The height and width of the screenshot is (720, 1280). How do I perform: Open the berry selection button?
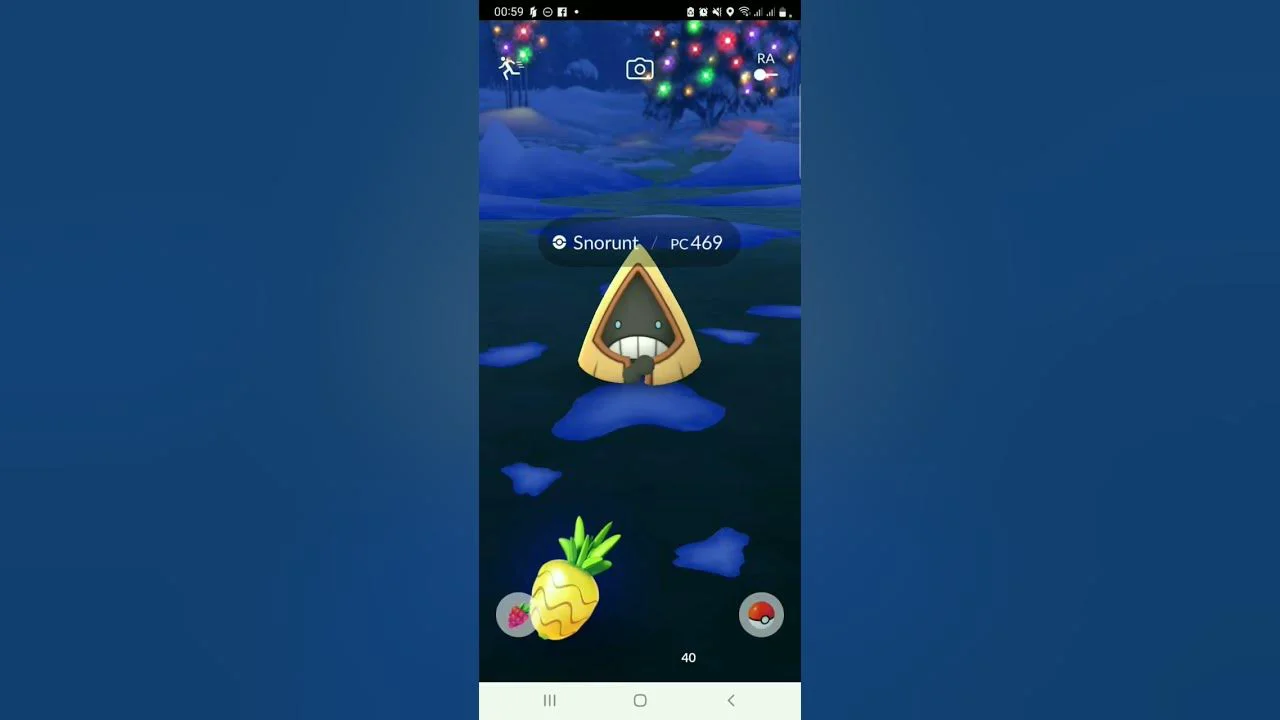coord(515,615)
